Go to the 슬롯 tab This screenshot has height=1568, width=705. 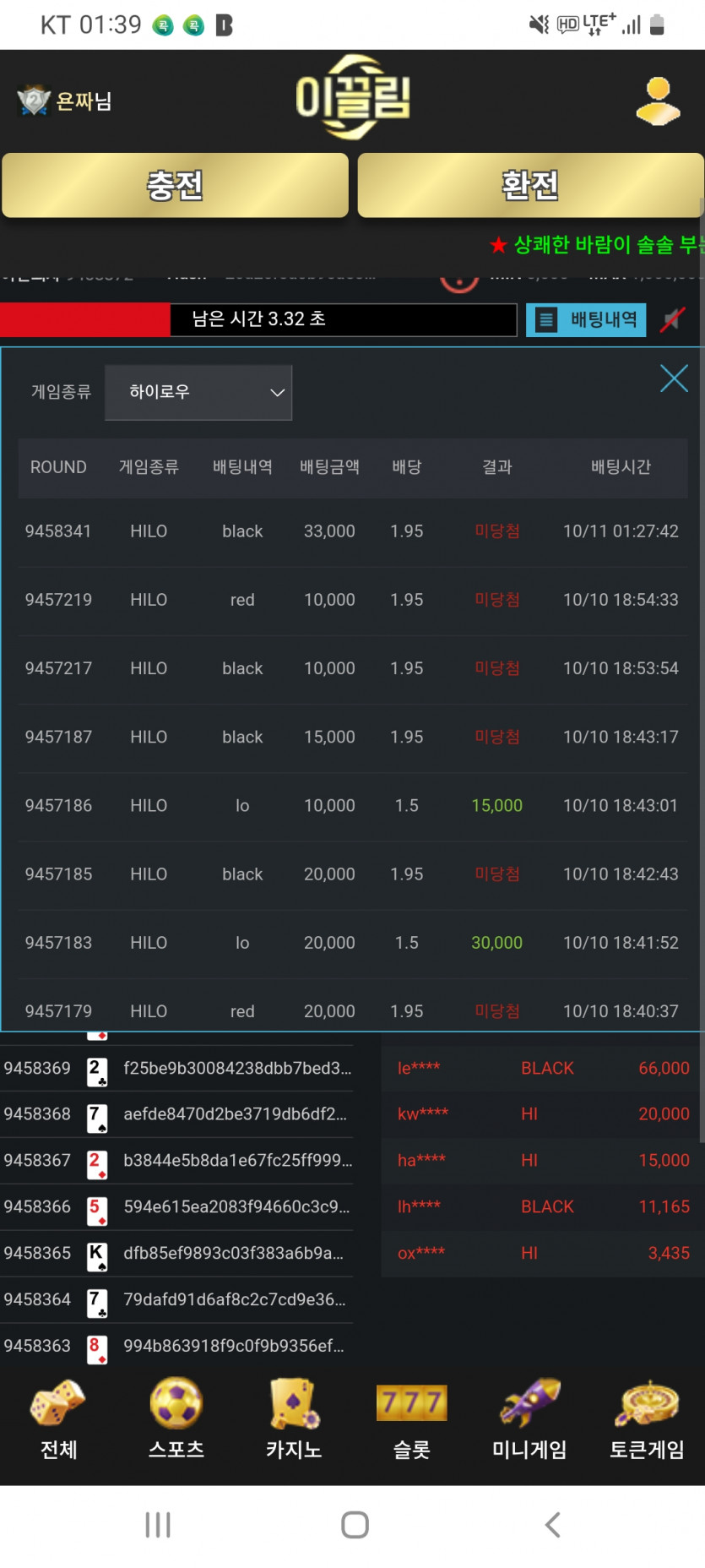pyautogui.click(x=411, y=1419)
